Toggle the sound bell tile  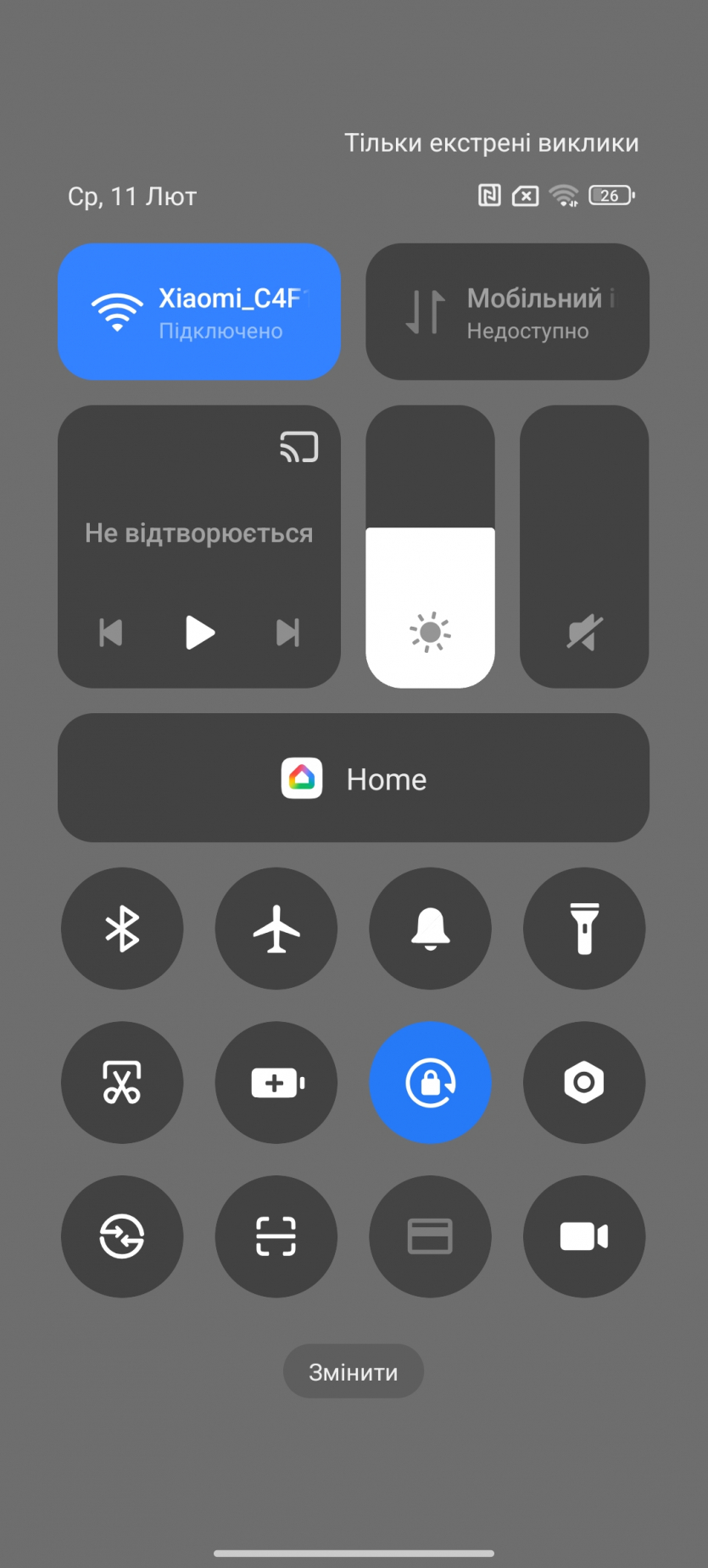click(x=430, y=929)
